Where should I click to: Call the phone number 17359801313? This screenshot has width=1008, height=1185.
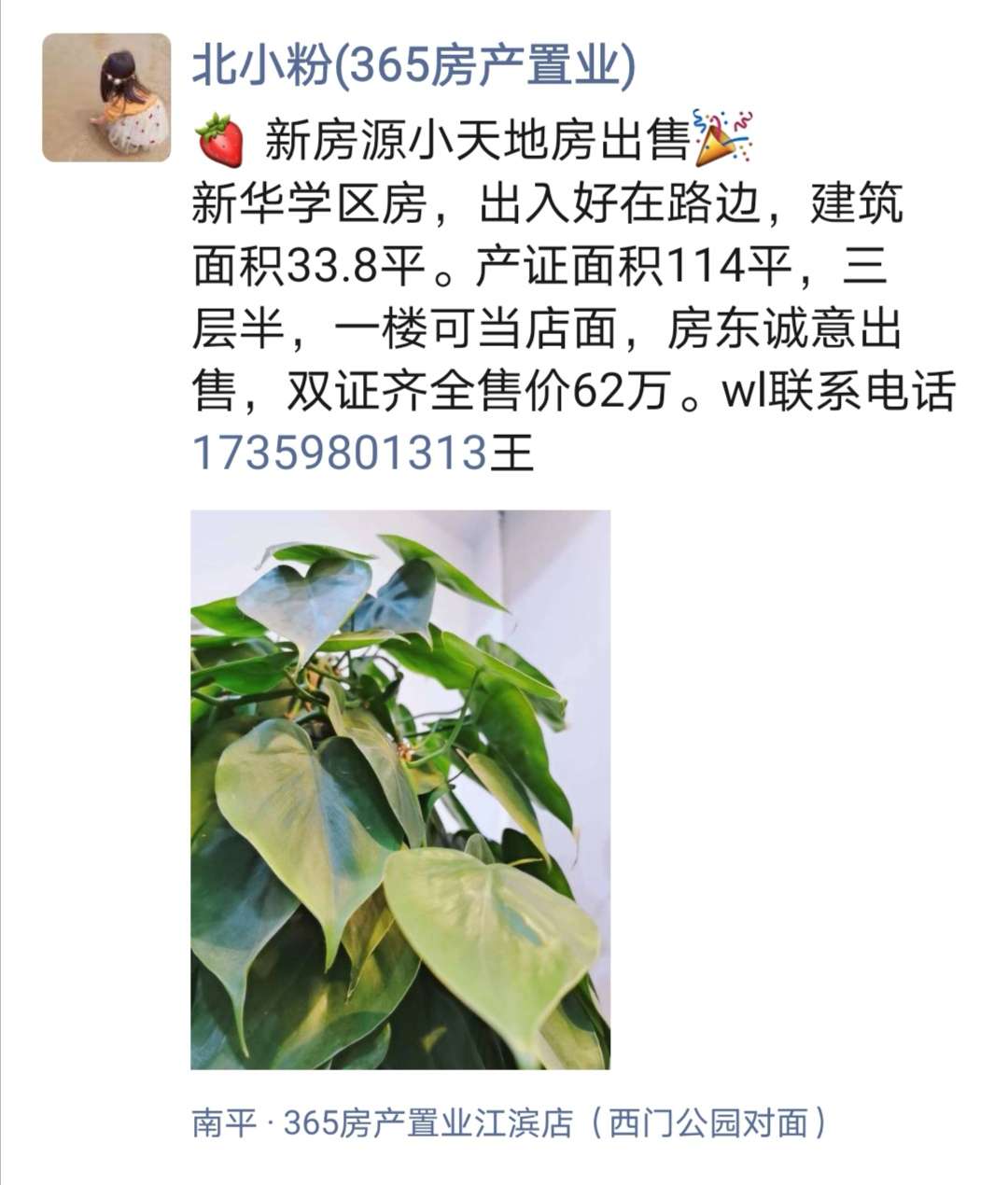[x=340, y=454]
